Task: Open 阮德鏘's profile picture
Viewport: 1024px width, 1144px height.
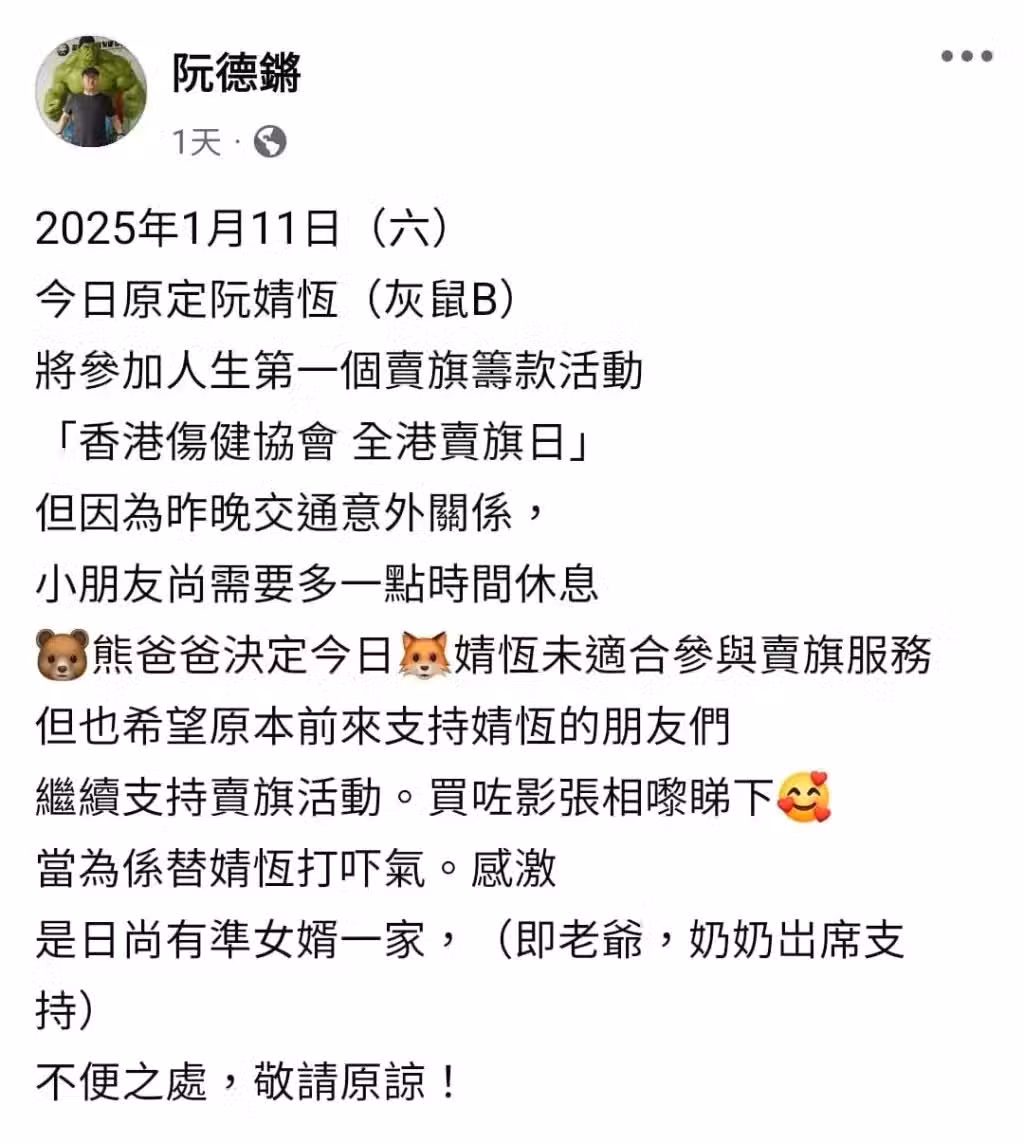Action: pos(91,92)
